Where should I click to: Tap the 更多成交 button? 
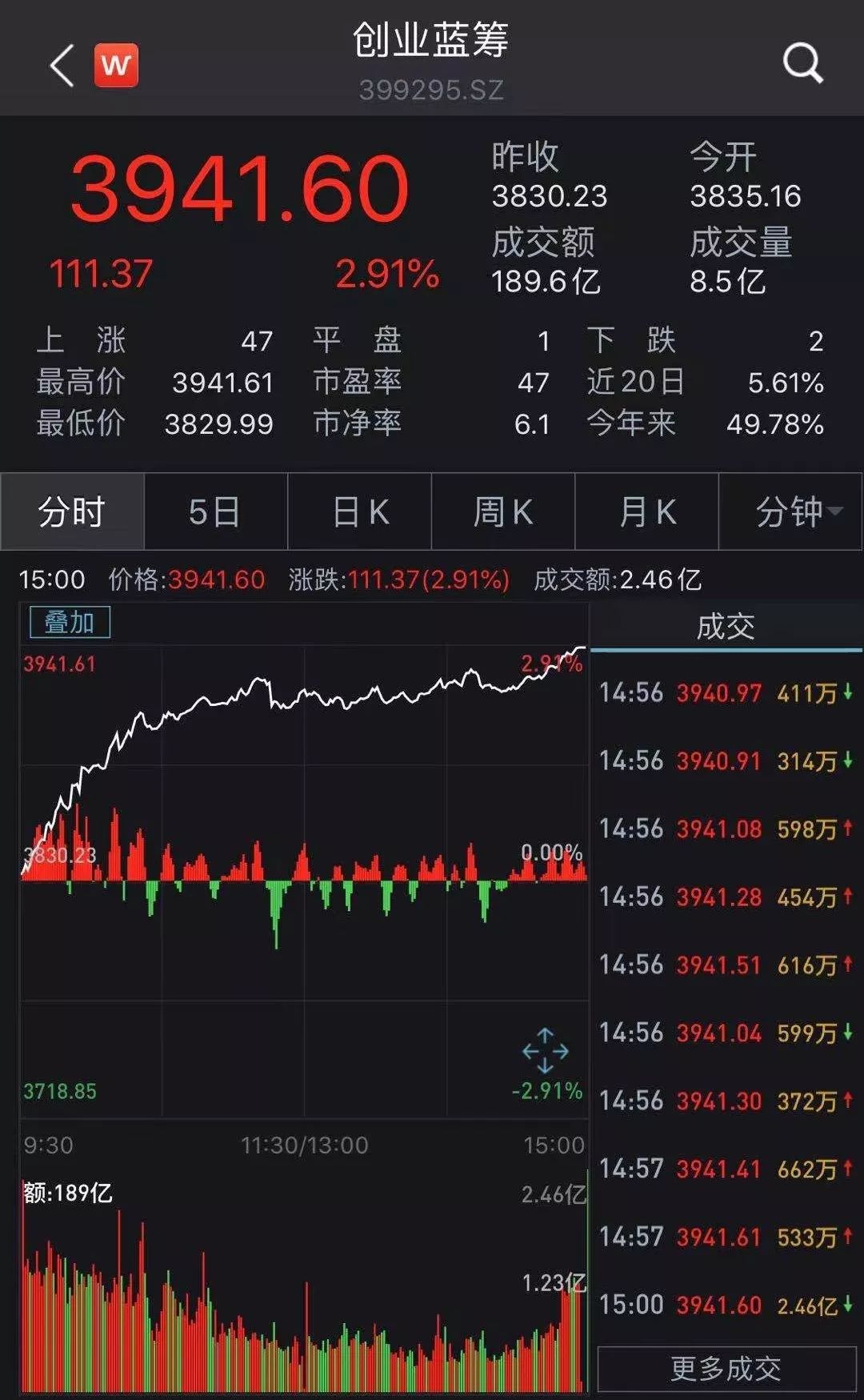(x=726, y=1368)
